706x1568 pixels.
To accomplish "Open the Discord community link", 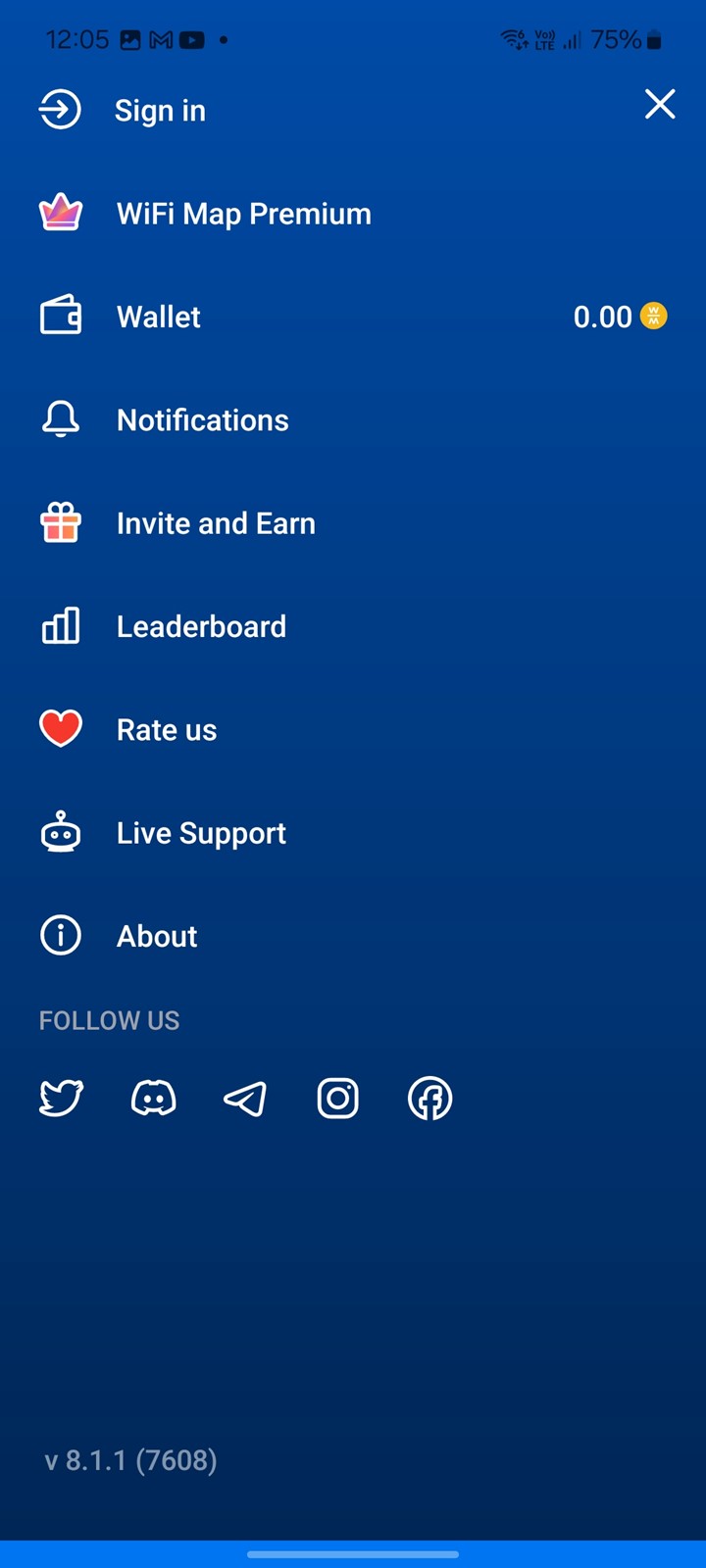I will click(x=154, y=1099).
